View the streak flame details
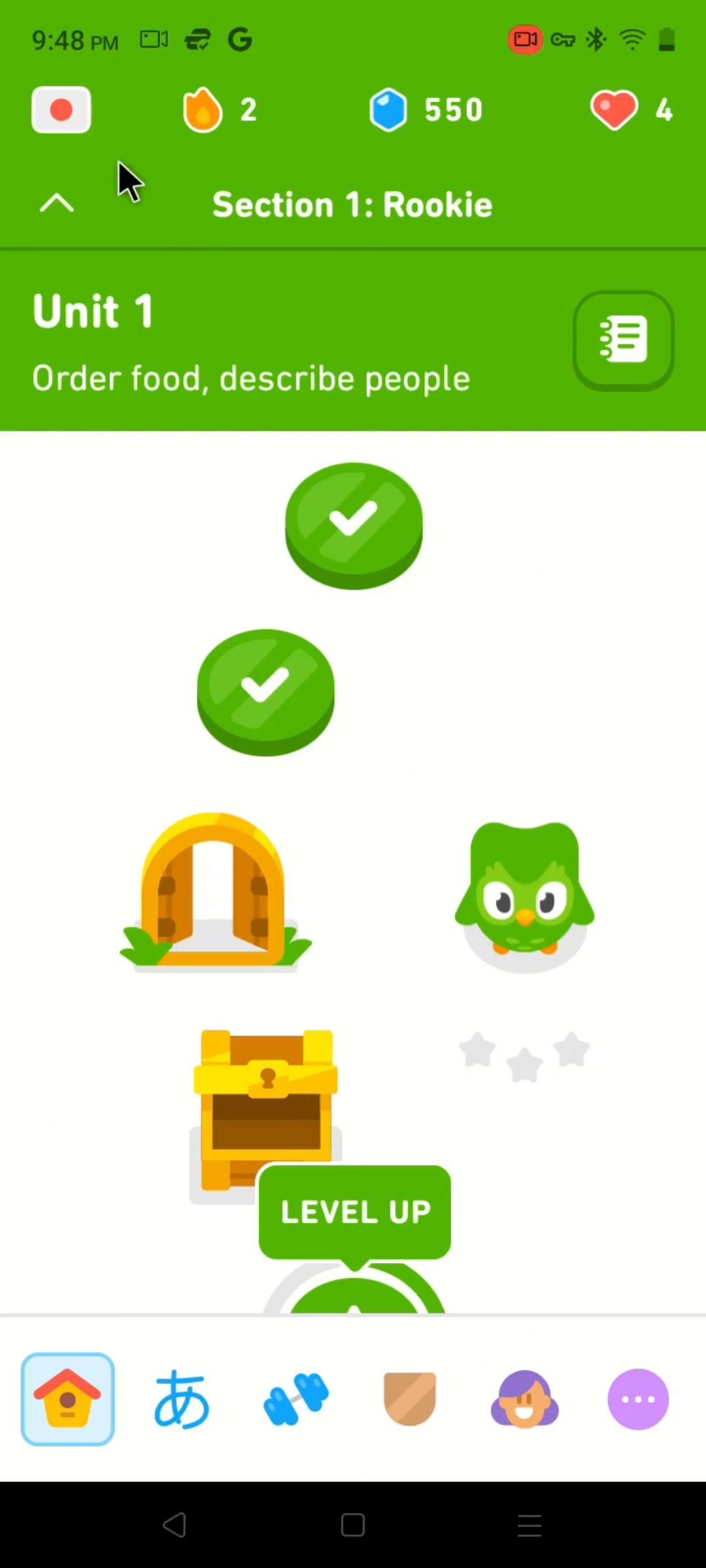Screen dimensions: 706x1568 219,110
